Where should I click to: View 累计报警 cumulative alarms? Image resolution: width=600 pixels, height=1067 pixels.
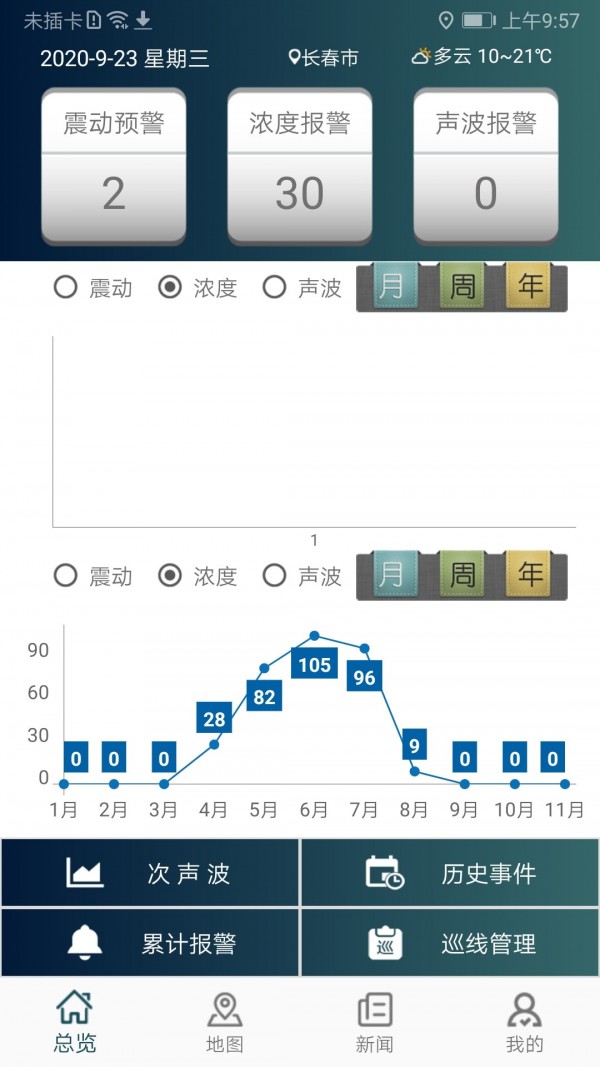point(150,943)
